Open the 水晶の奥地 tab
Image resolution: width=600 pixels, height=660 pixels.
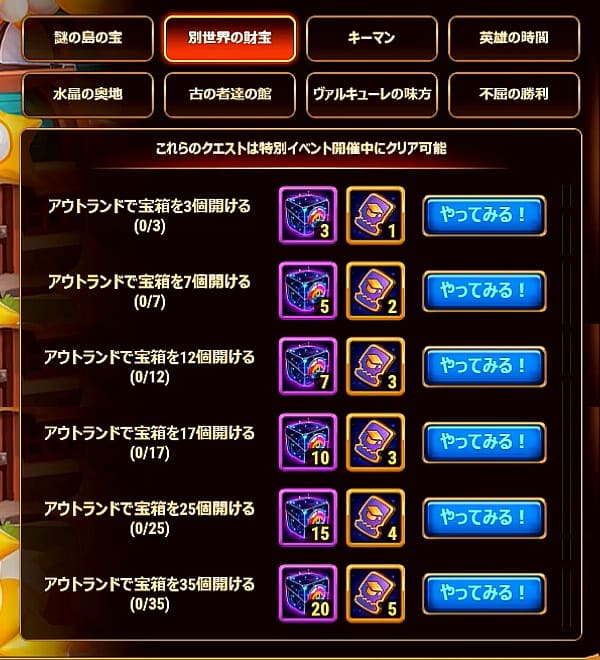87,95
